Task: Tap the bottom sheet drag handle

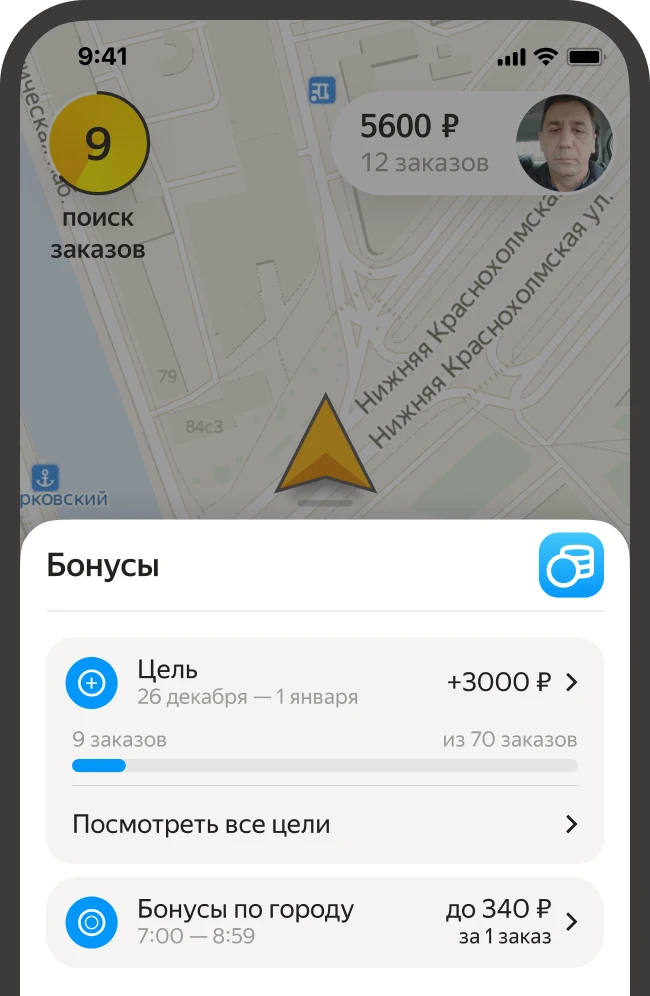Action: 325,503
